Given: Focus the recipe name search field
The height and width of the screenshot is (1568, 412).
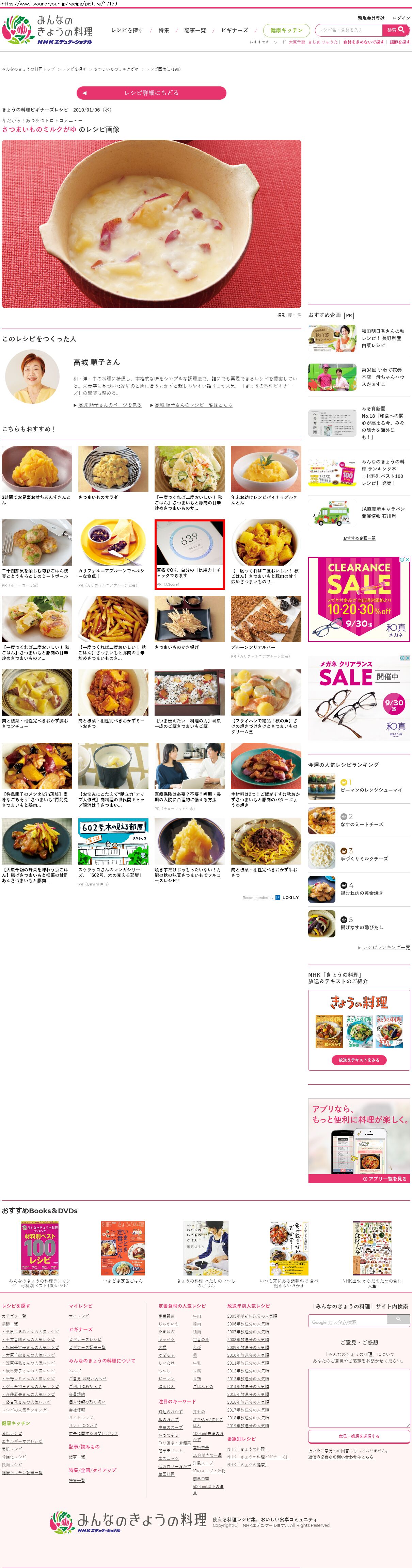Looking at the screenshot, I should pos(349,30).
